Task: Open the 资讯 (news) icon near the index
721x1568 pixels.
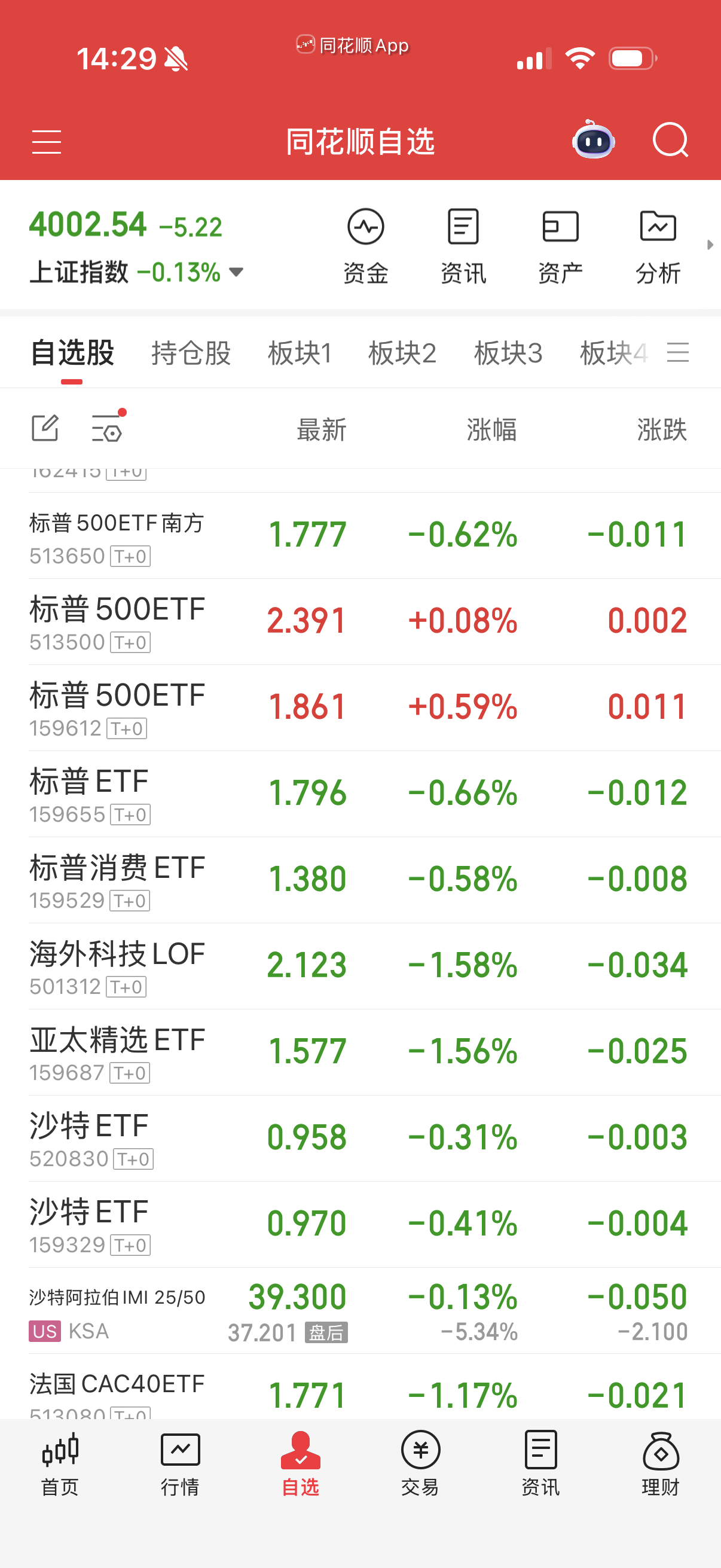Action: point(463,243)
